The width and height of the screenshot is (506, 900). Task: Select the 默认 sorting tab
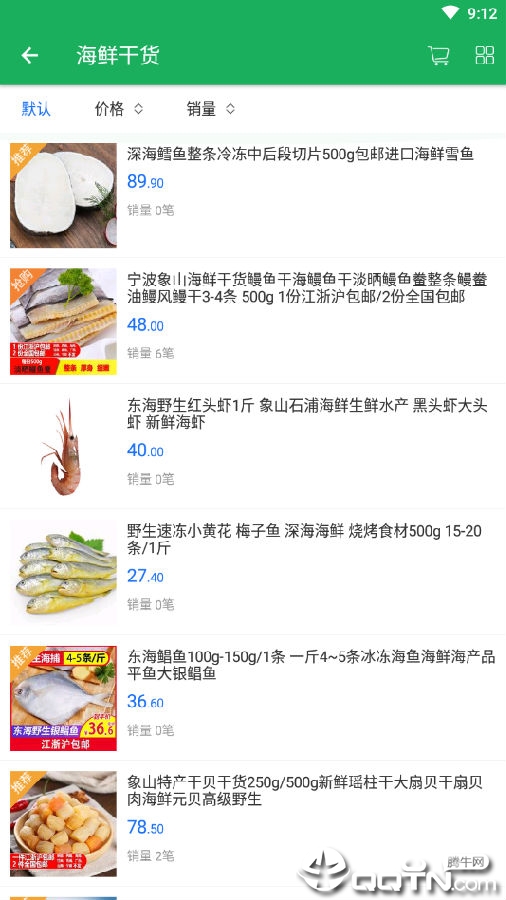(x=36, y=108)
